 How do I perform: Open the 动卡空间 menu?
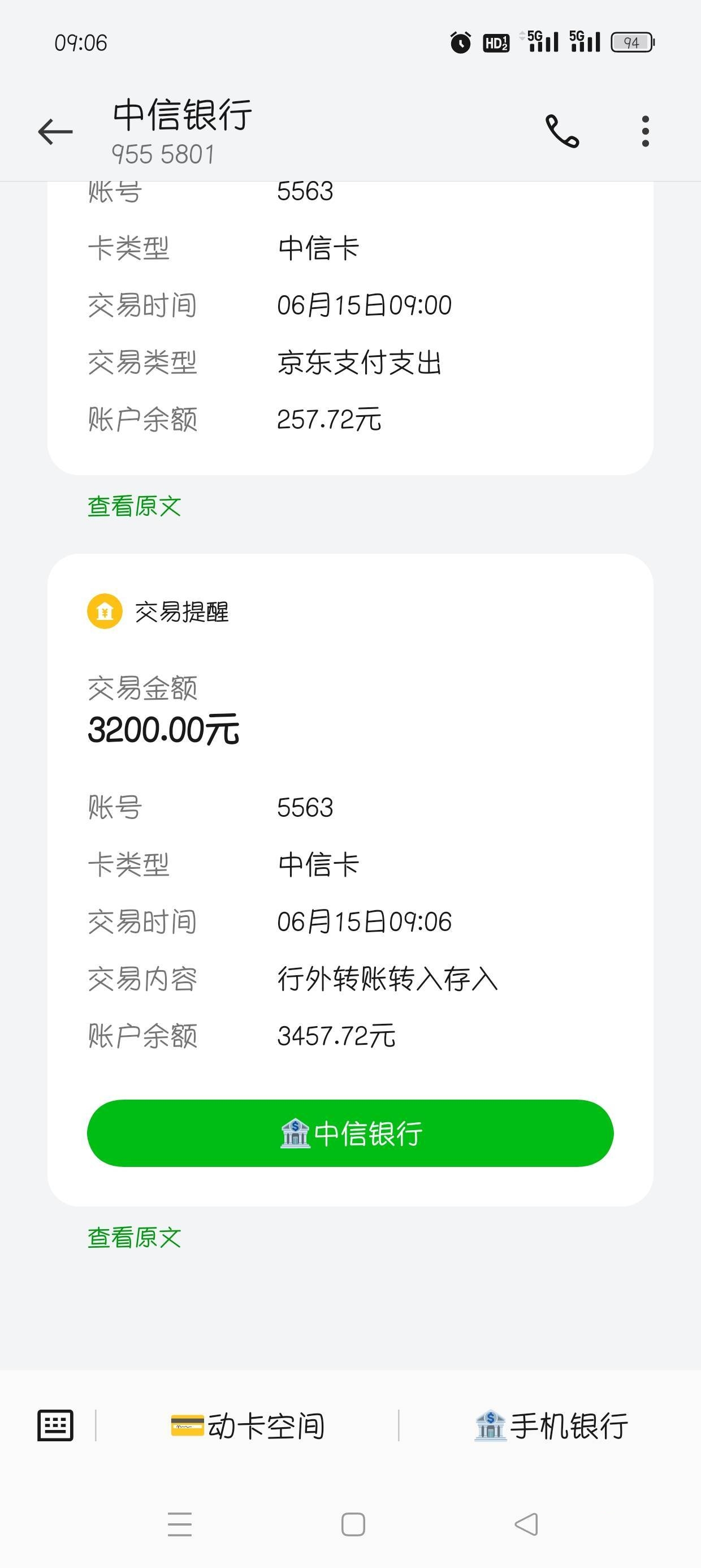247,1425
